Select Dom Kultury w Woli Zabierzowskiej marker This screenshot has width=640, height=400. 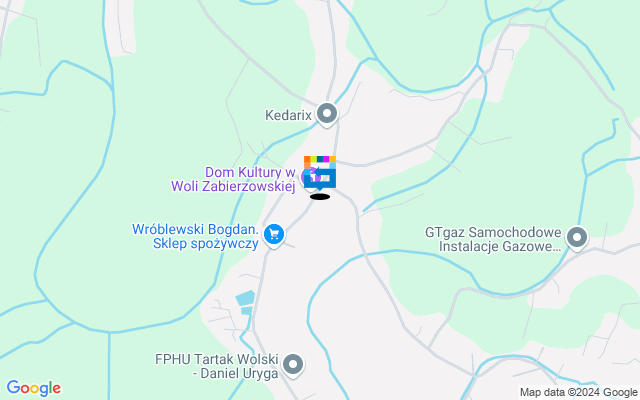point(309,178)
